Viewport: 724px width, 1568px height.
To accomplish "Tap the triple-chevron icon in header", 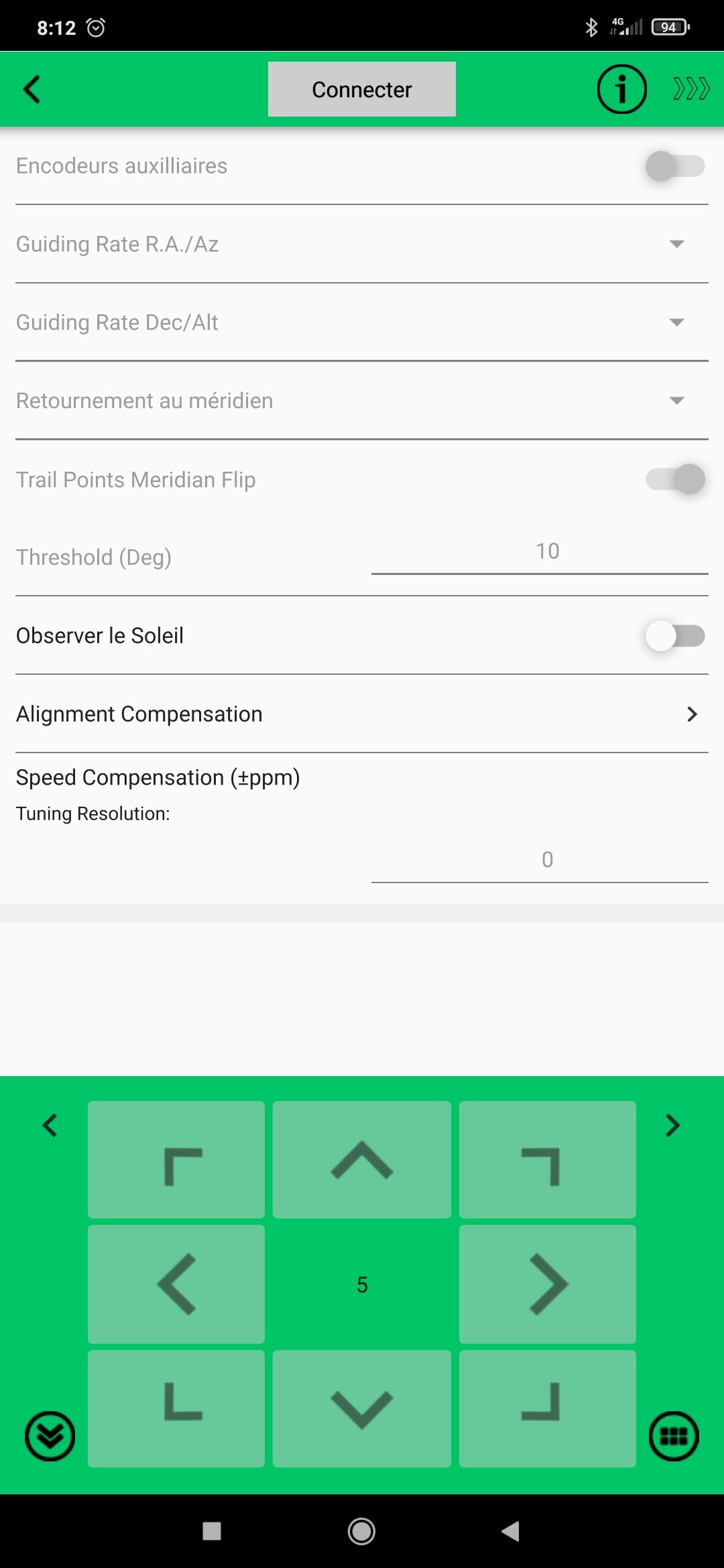I will pos(691,89).
